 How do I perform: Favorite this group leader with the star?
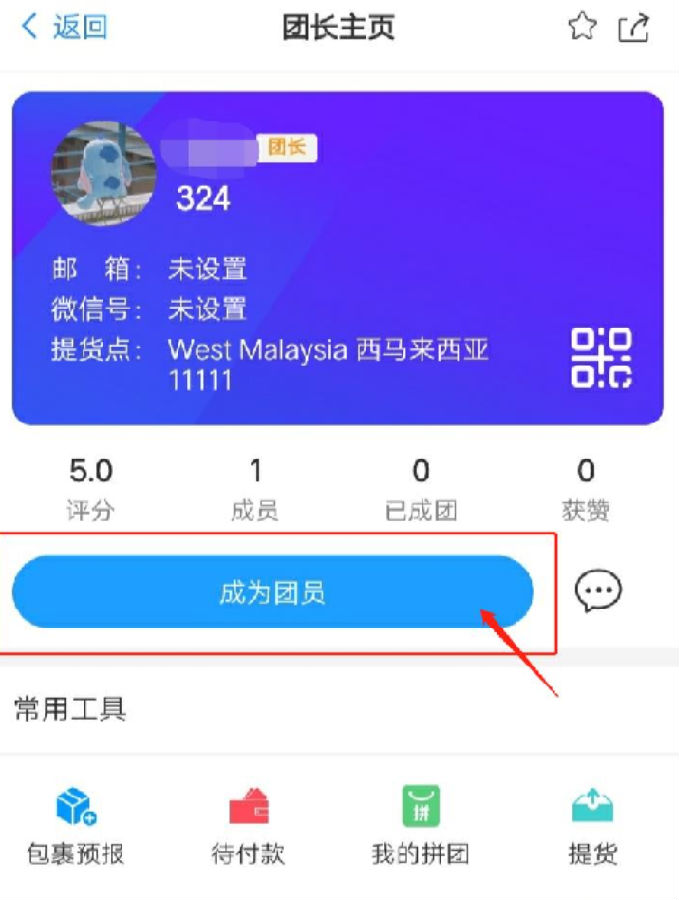click(581, 28)
